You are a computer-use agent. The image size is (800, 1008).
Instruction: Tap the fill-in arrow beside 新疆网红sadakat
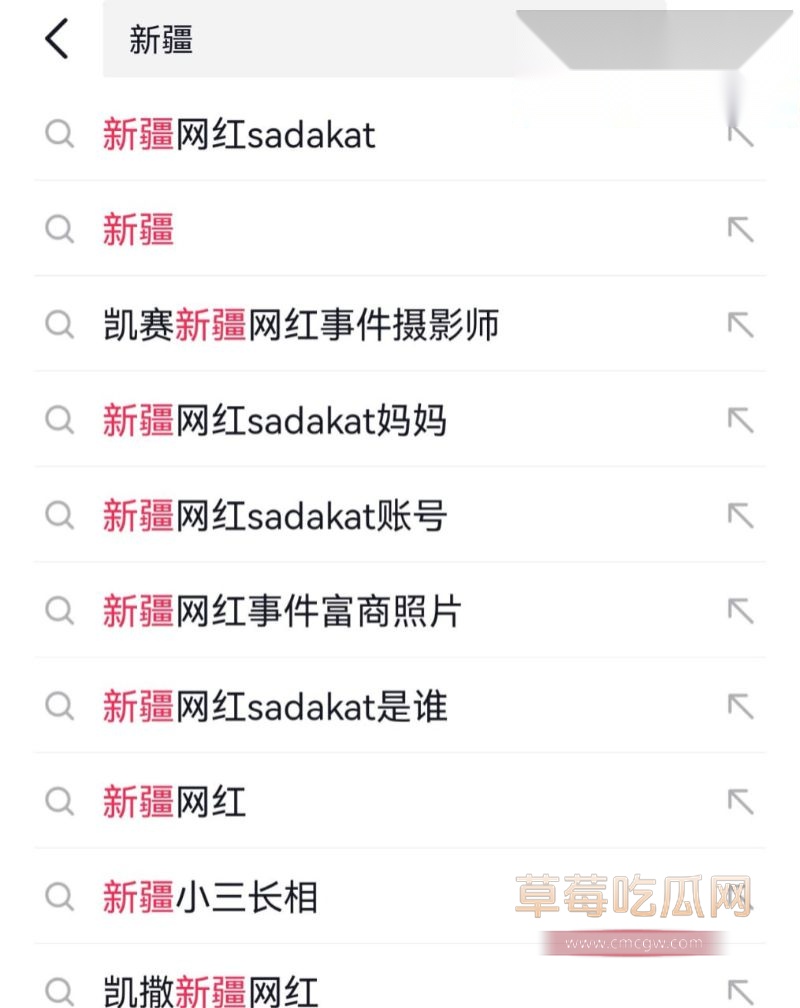tap(742, 135)
